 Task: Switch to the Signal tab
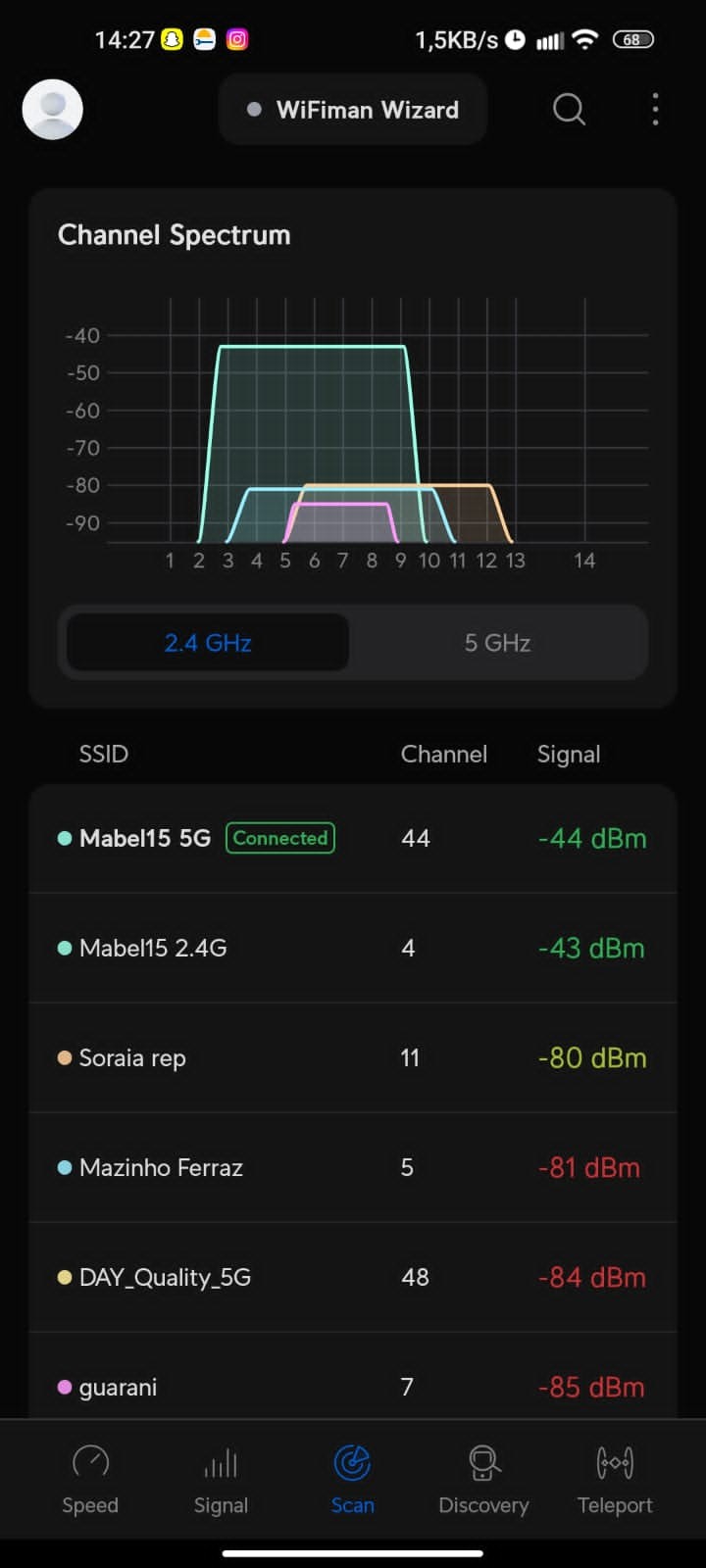click(x=221, y=1480)
